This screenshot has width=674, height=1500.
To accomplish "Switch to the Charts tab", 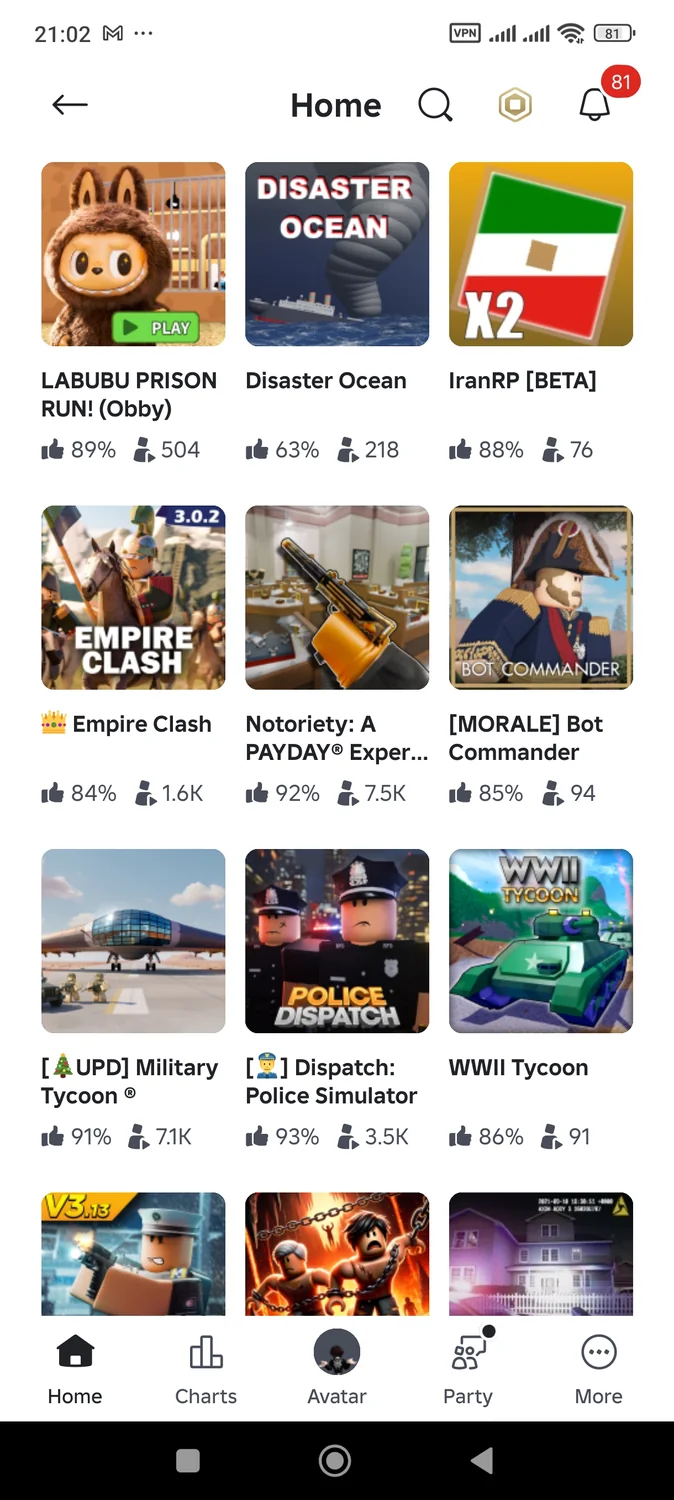I will pos(206,1370).
